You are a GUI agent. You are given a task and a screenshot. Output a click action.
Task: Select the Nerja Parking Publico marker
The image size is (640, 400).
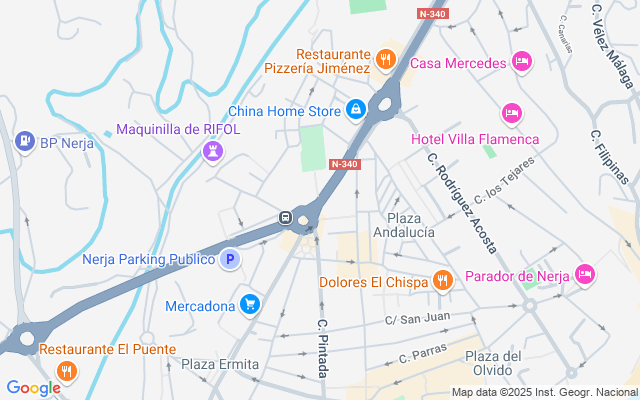[230, 259]
